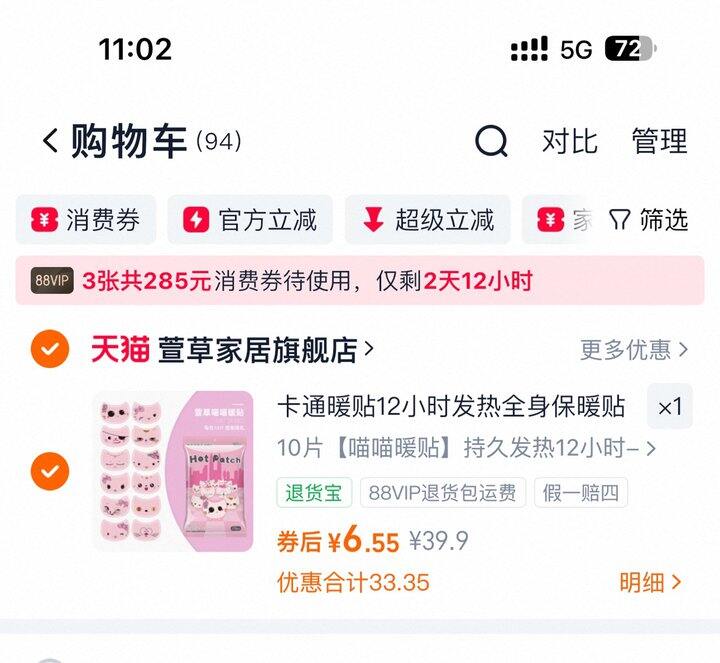Image resolution: width=720 pixels, height=663 pixels.
Task: Select the 消费券 filter chip
Action: point(86,219)
